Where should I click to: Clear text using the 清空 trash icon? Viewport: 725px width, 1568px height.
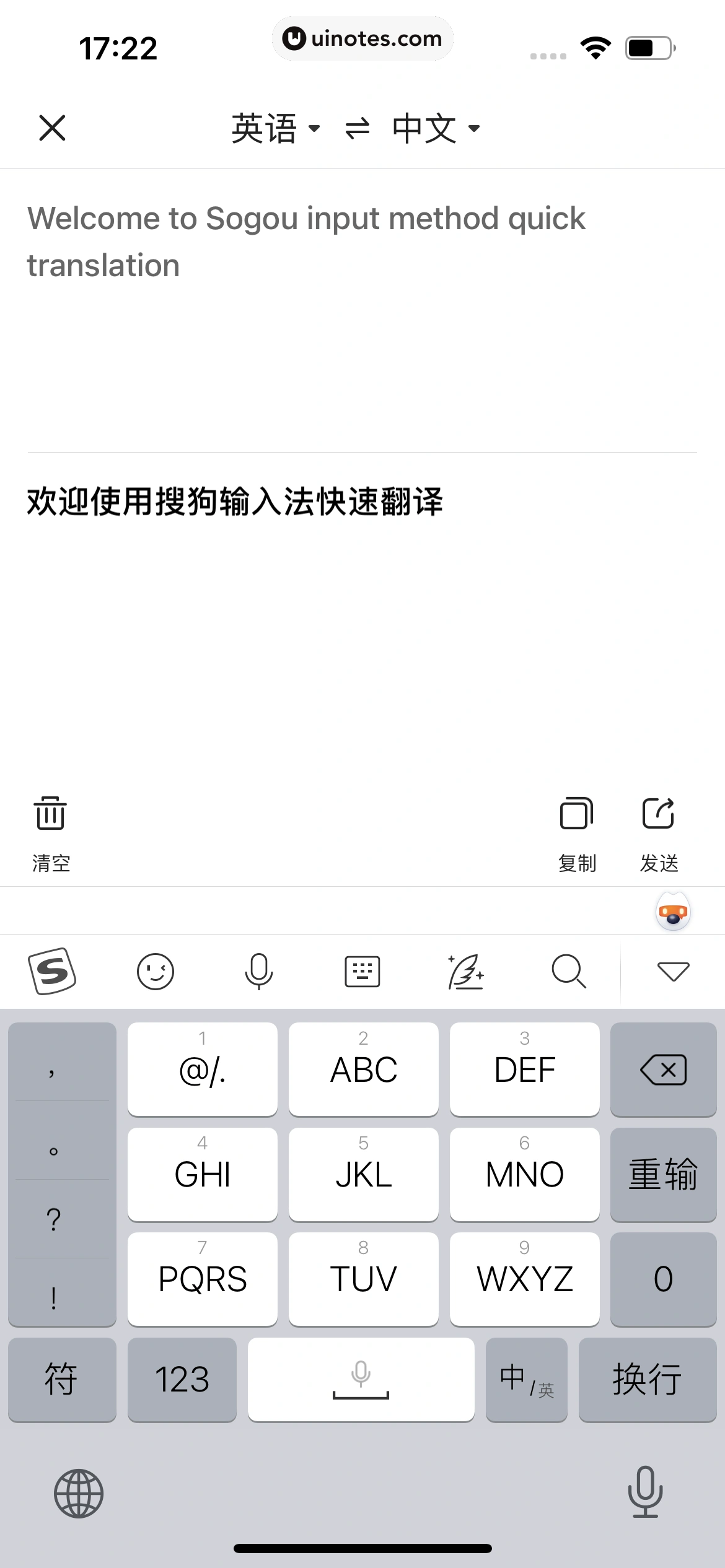pyautogui.click(x=51, y=830)
